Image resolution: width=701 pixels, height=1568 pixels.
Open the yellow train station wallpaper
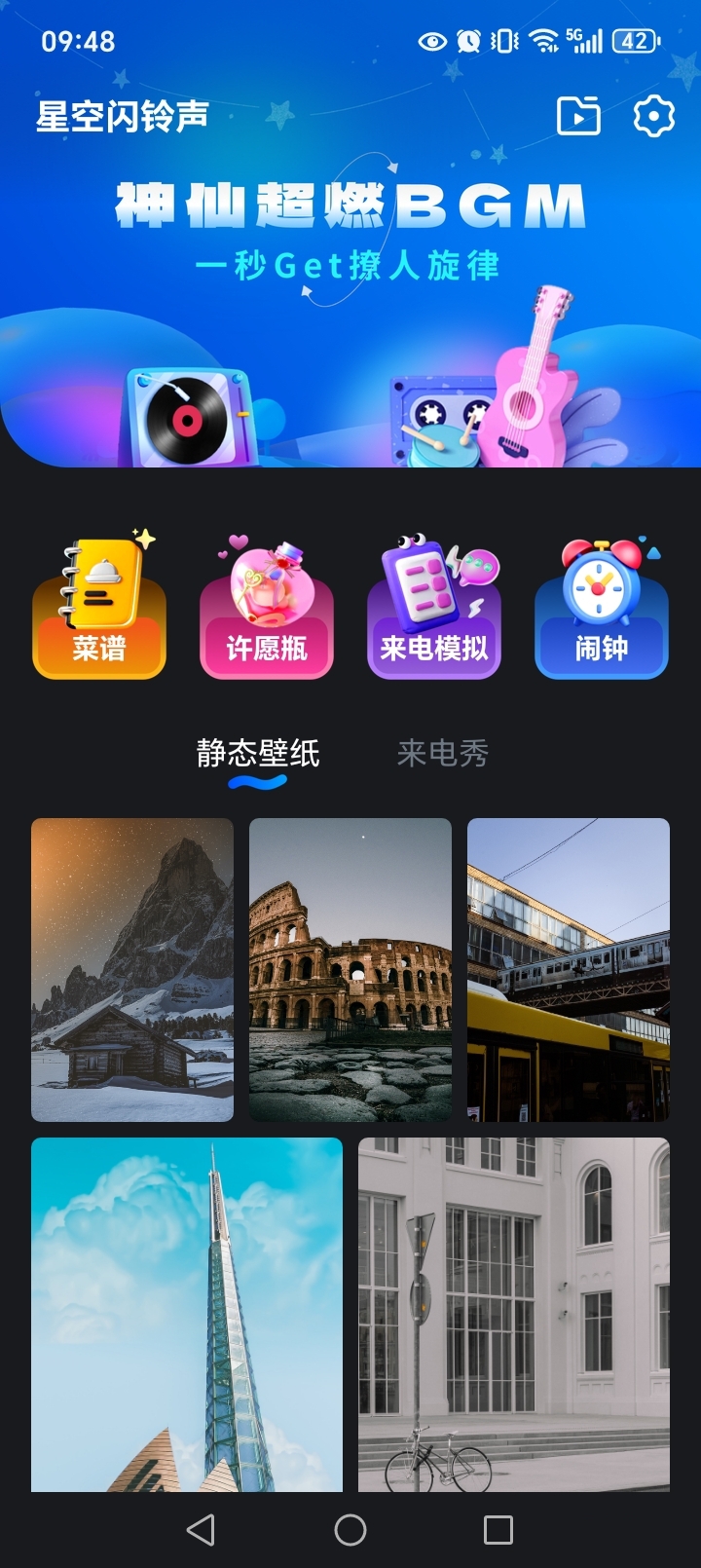(568, 967)
